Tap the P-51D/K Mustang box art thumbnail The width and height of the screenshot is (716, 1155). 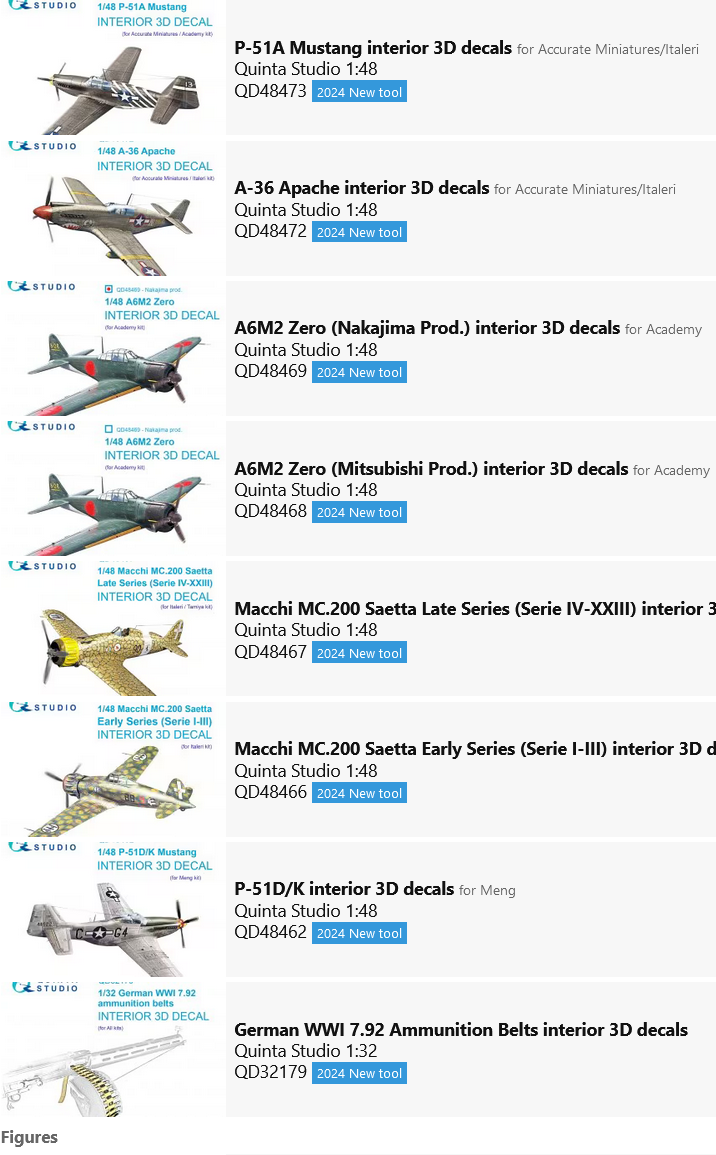tap(112, 909)
